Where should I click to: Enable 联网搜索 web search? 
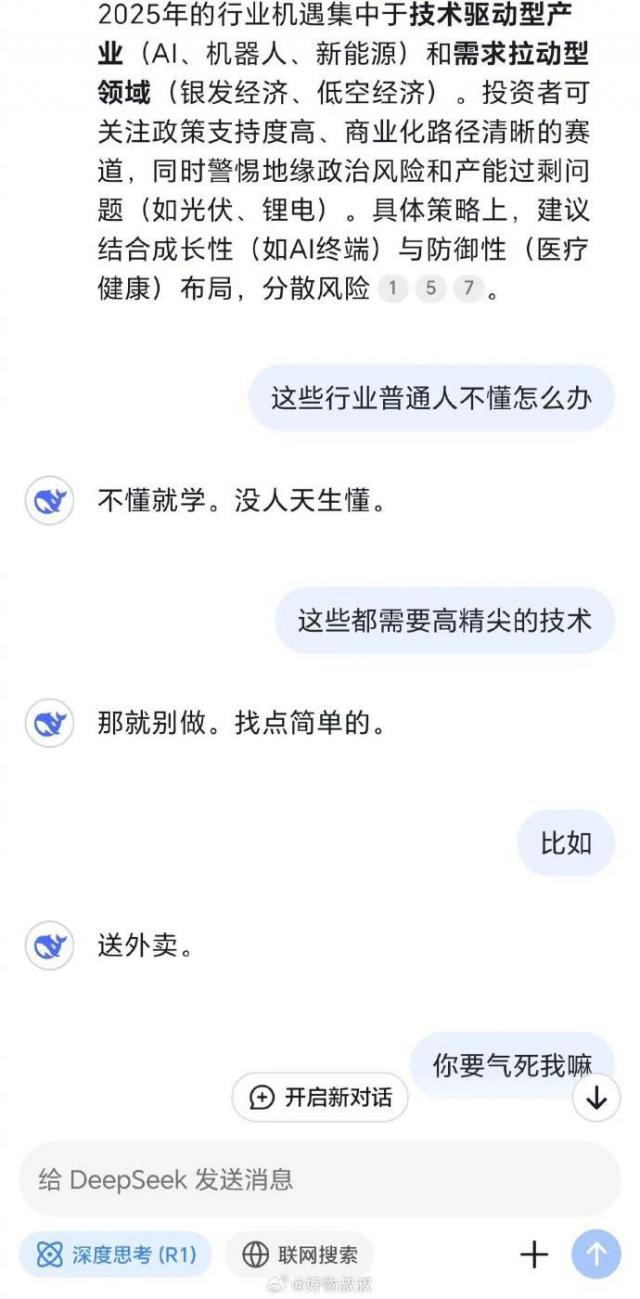[299, 1254]
